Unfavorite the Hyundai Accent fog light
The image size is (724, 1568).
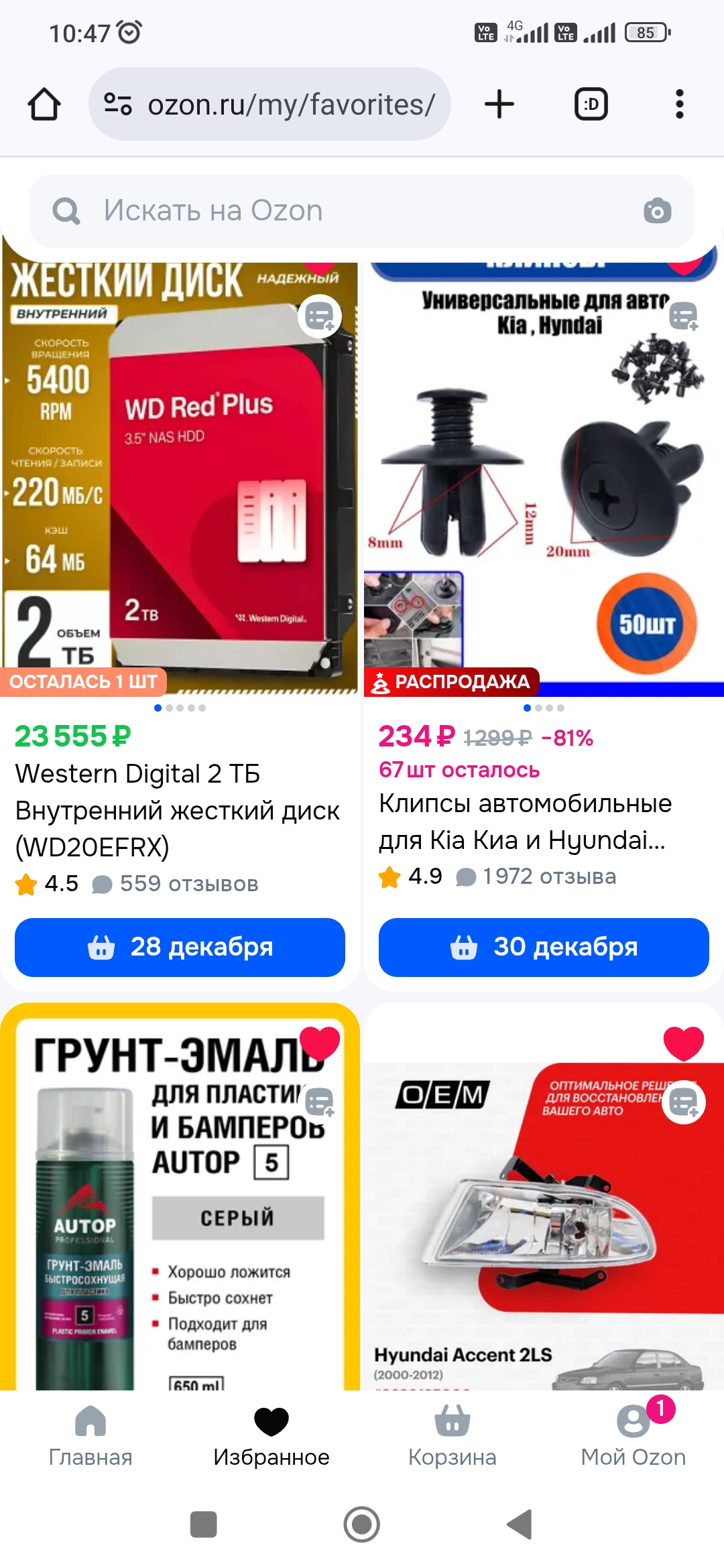[x=683, y=1043]
